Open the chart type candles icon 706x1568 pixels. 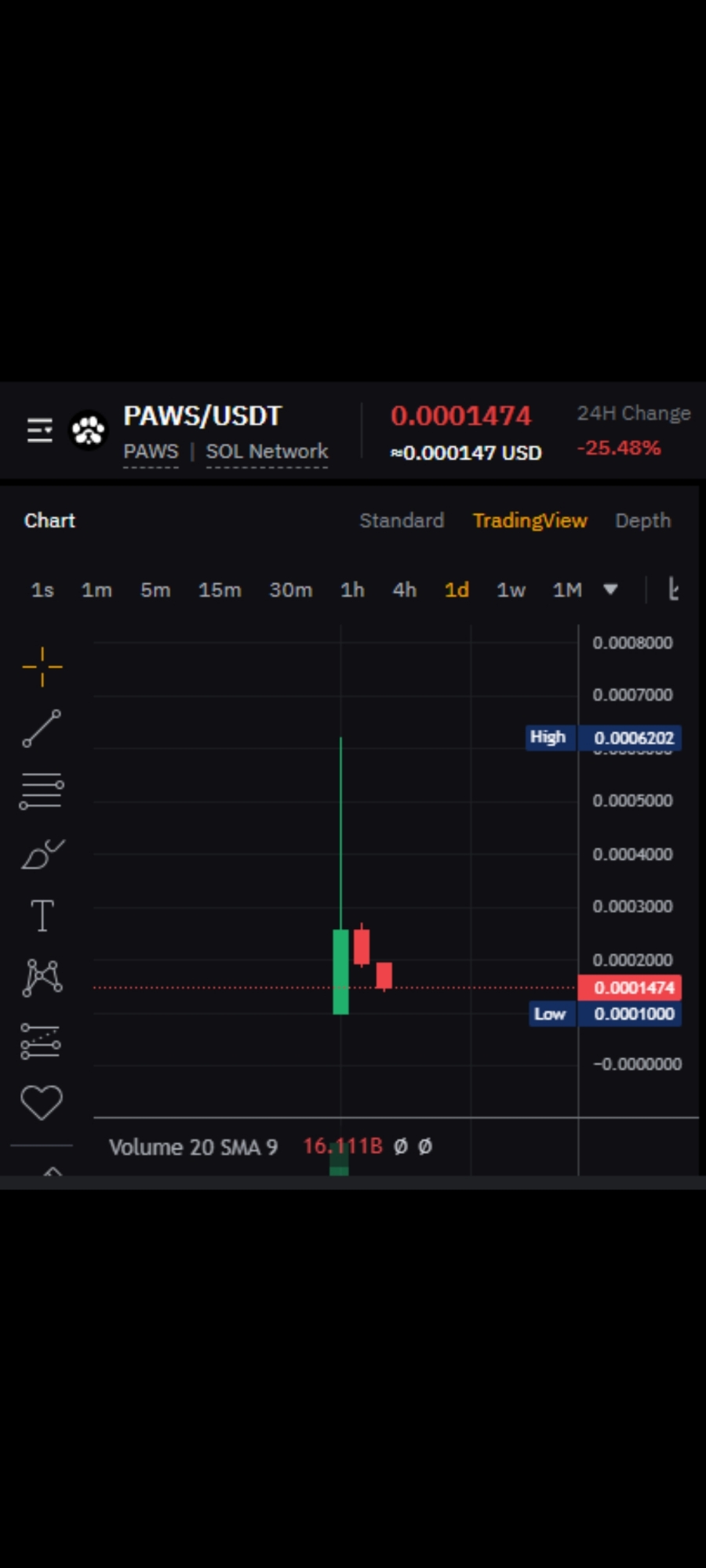pyautogui.click(x=673, y=589)
